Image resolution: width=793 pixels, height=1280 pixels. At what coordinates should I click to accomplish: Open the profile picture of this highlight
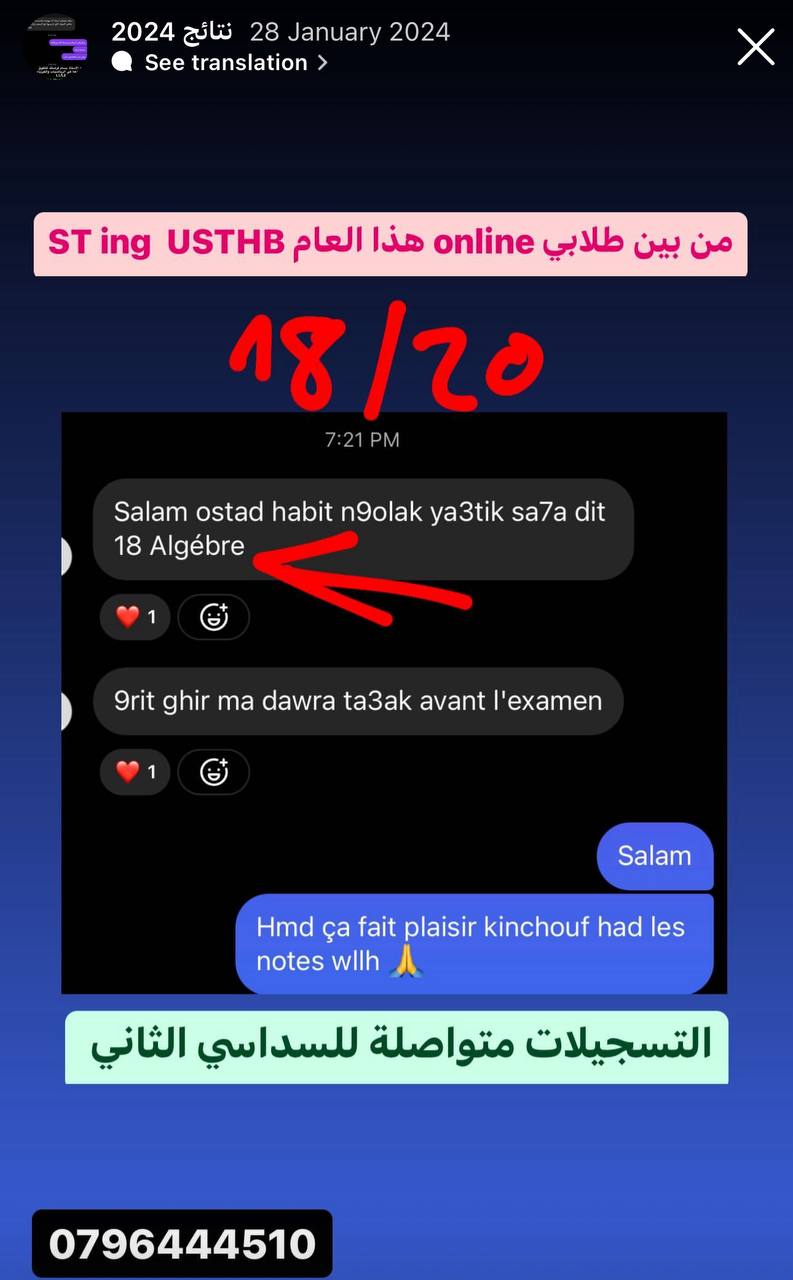point(56,45)
